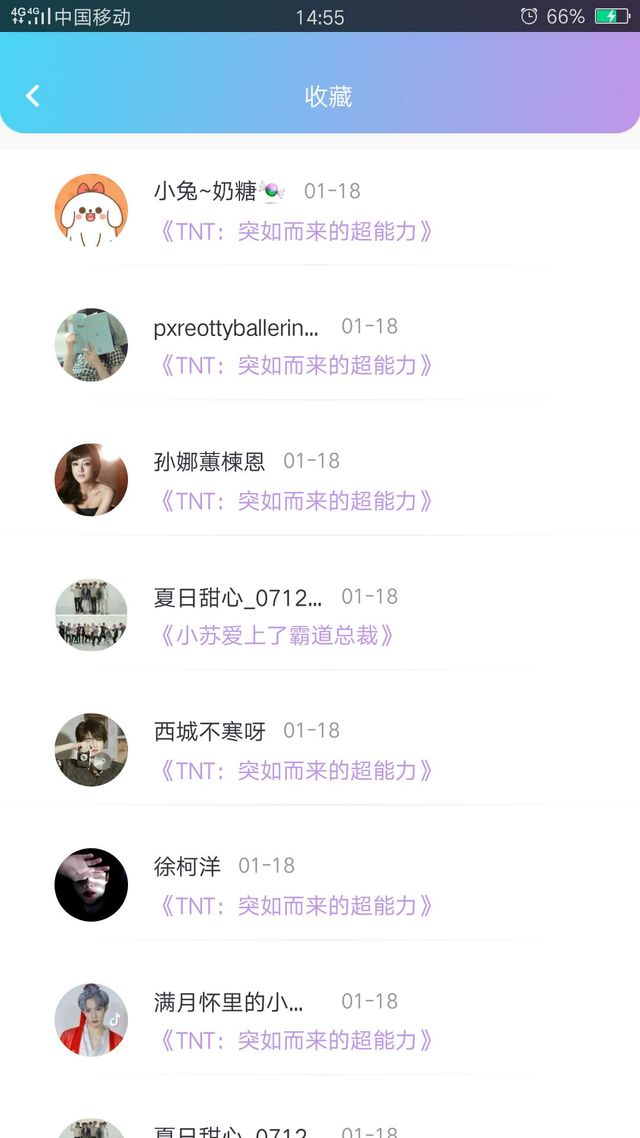Open 《小苏爱上了霸道总裁》 story link
This screenshot has width=640, height=1138.
tap(276, 636)
